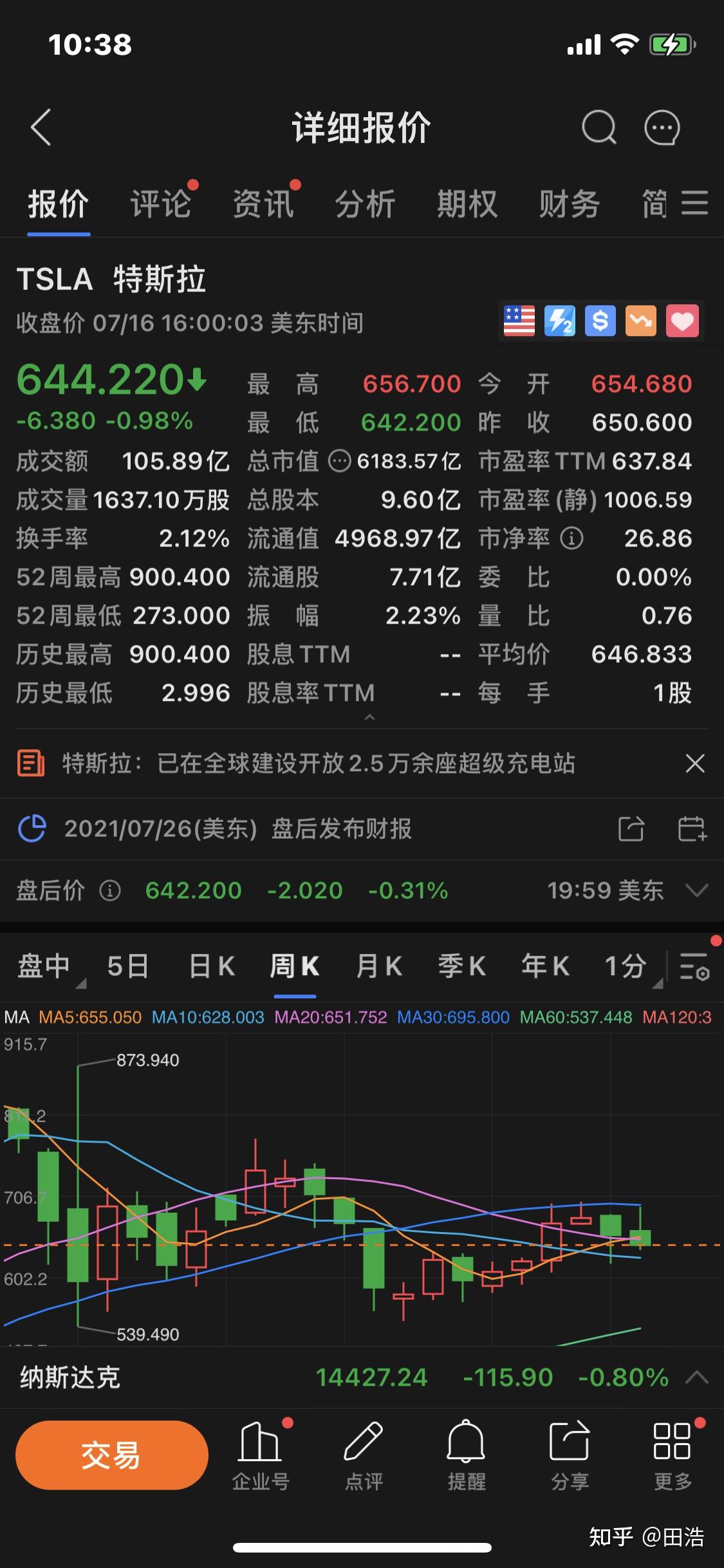Open 提醒 price alerts
The height and width of the screenshot is (1568, 724).
(x=467, y=1456)
